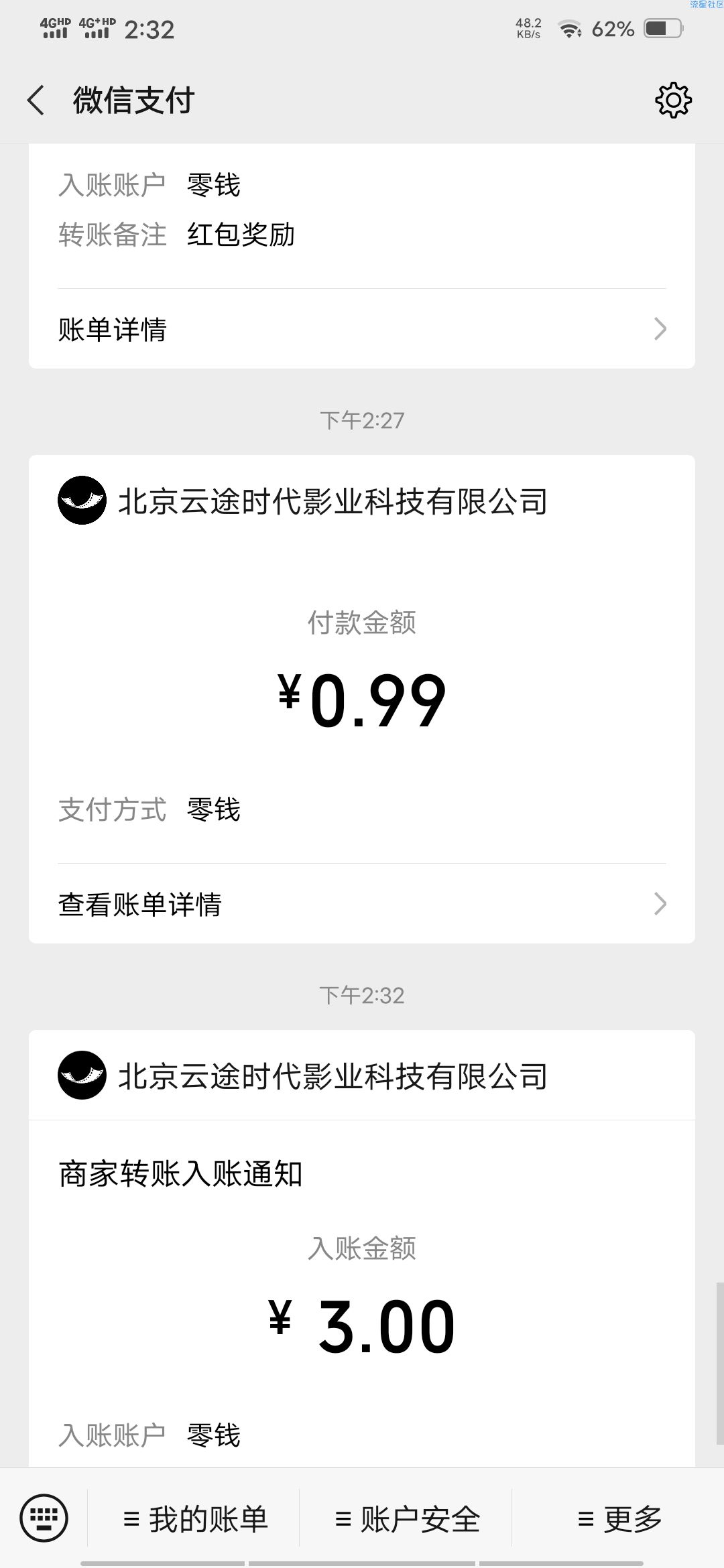Open the ¥3.00 商家转账入账通知 card
Screen dimensions: 724x1568
pyautogui.click(x=362, y=1248)
